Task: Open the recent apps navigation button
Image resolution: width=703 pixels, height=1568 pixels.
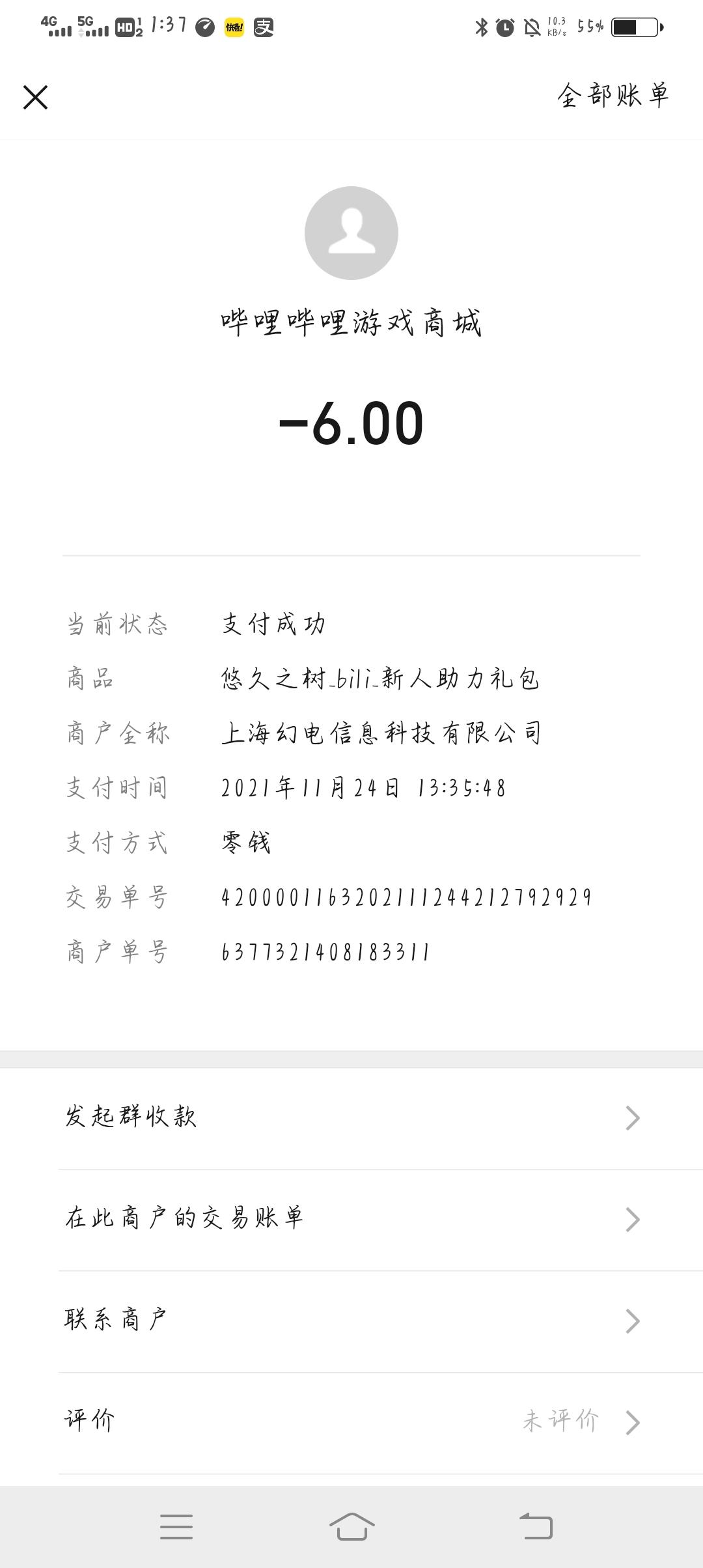Action: point(176,1528)
